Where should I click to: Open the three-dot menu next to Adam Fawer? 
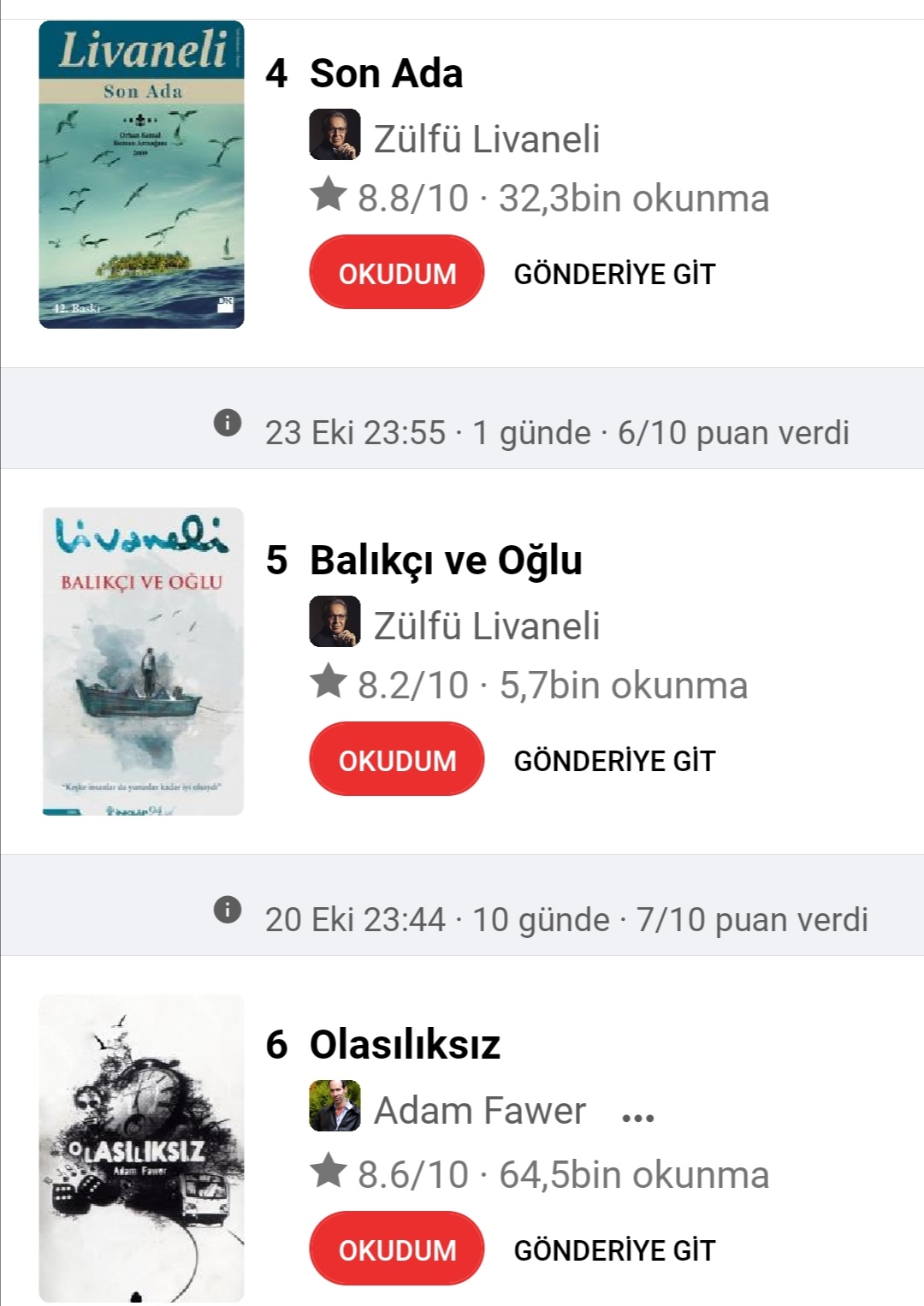(x=638, y=1118)
